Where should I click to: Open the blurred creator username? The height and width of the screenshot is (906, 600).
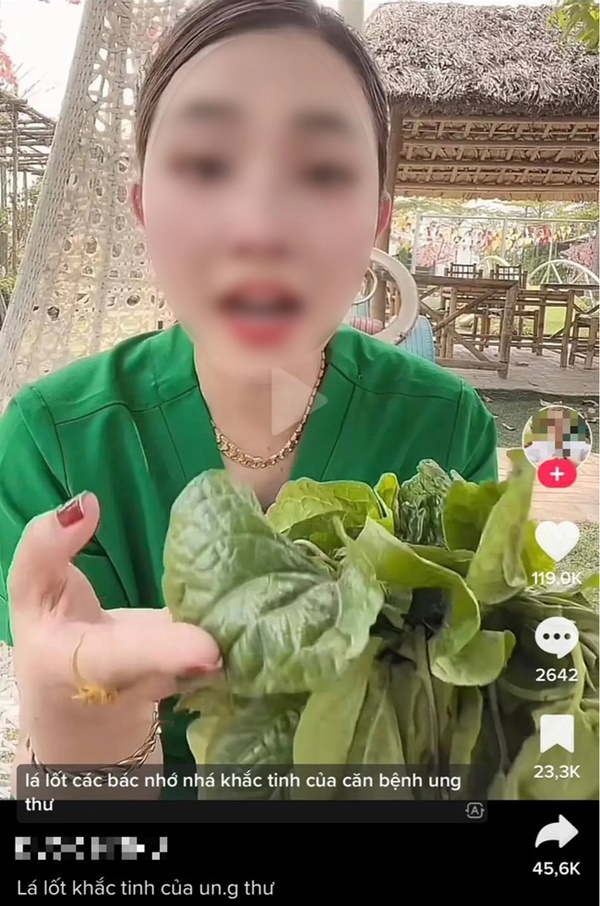tap(91, 849)
